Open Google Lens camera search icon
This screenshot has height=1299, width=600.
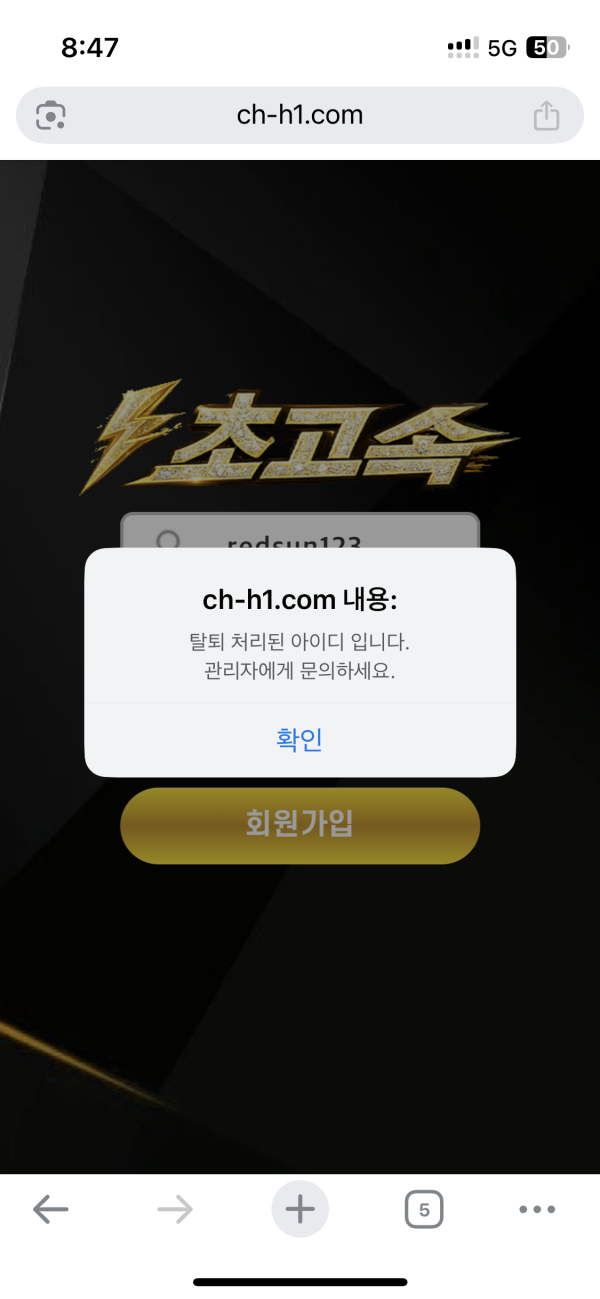pos(51,116)
